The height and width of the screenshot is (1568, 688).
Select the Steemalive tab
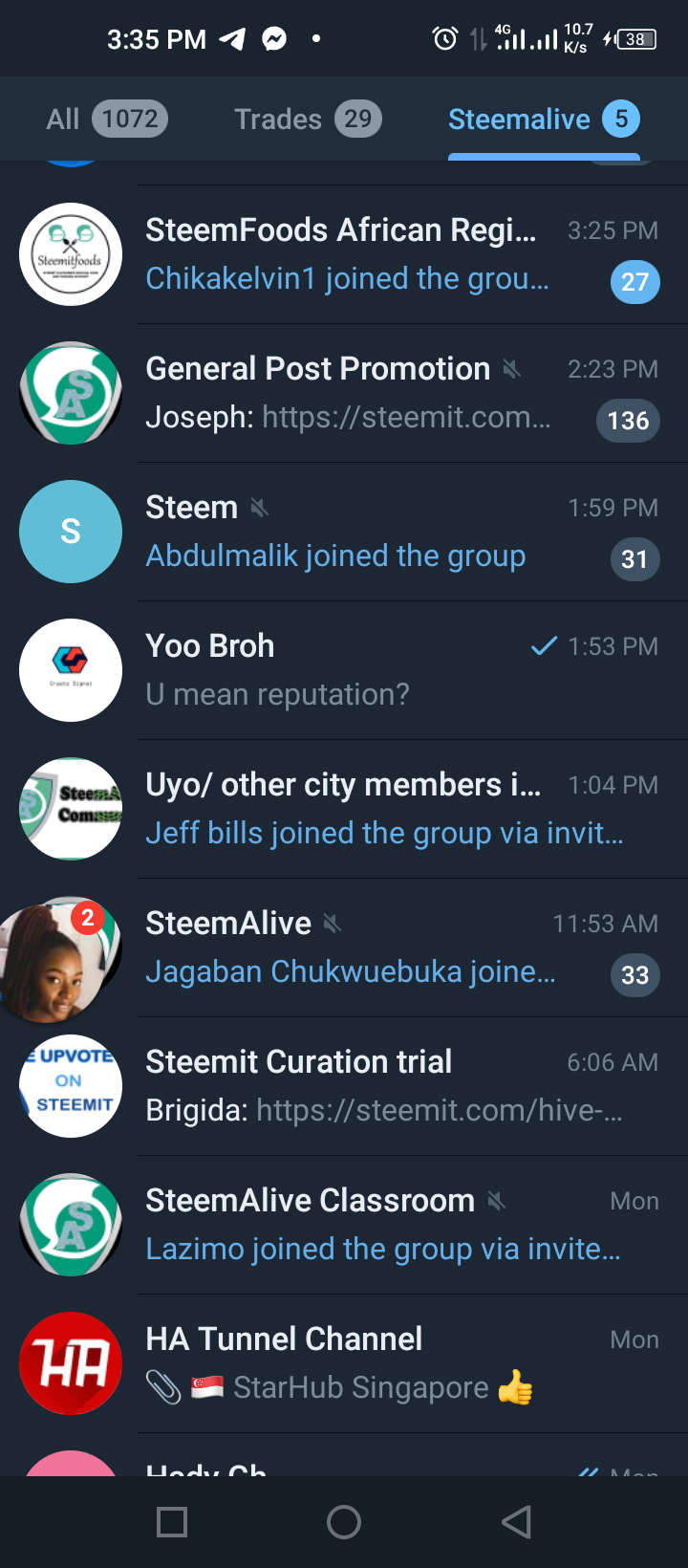pyautogui.click(x=544, y=120)
